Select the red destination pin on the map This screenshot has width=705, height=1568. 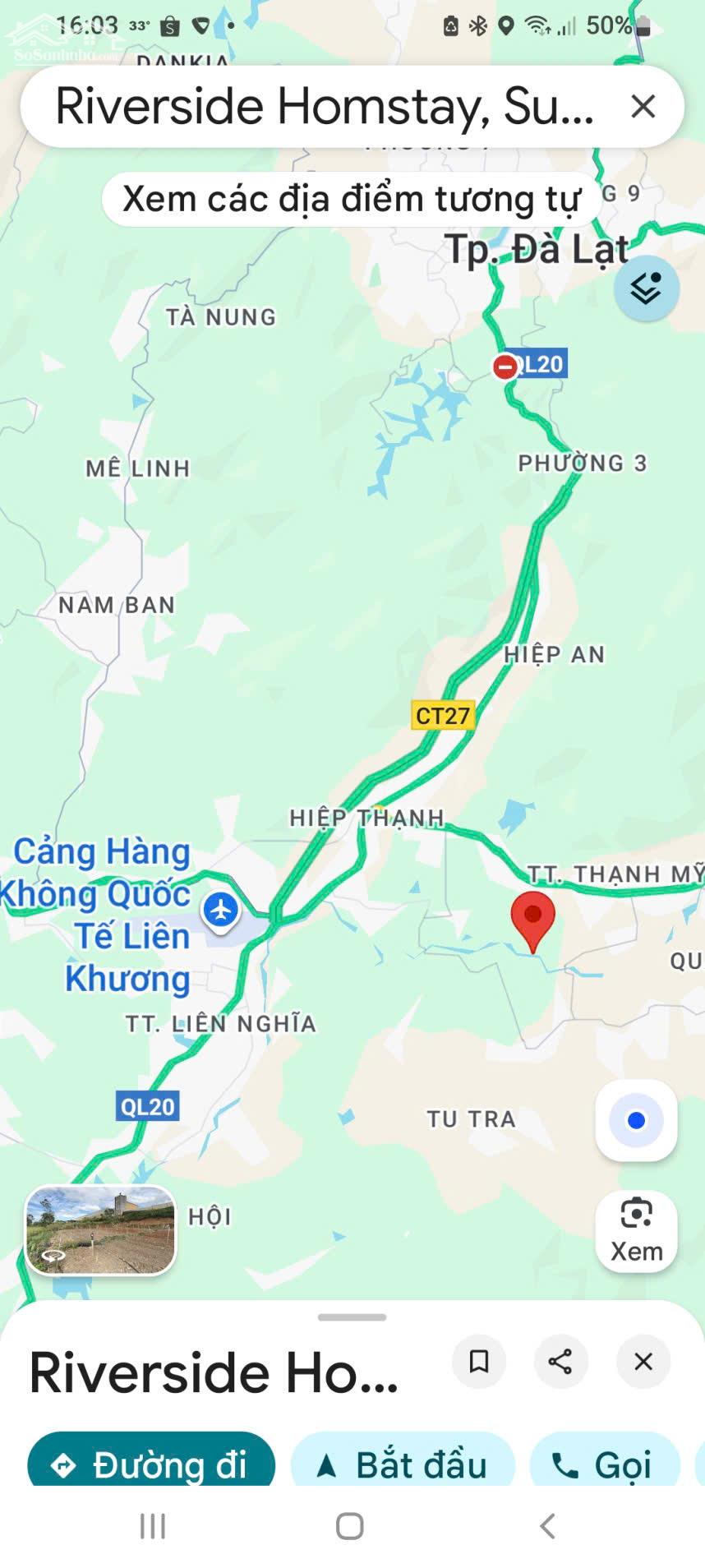[x=532, y=915]
